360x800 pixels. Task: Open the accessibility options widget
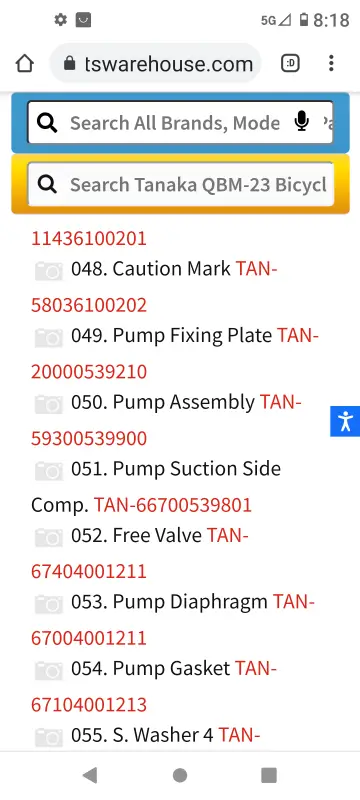point(345,421)
